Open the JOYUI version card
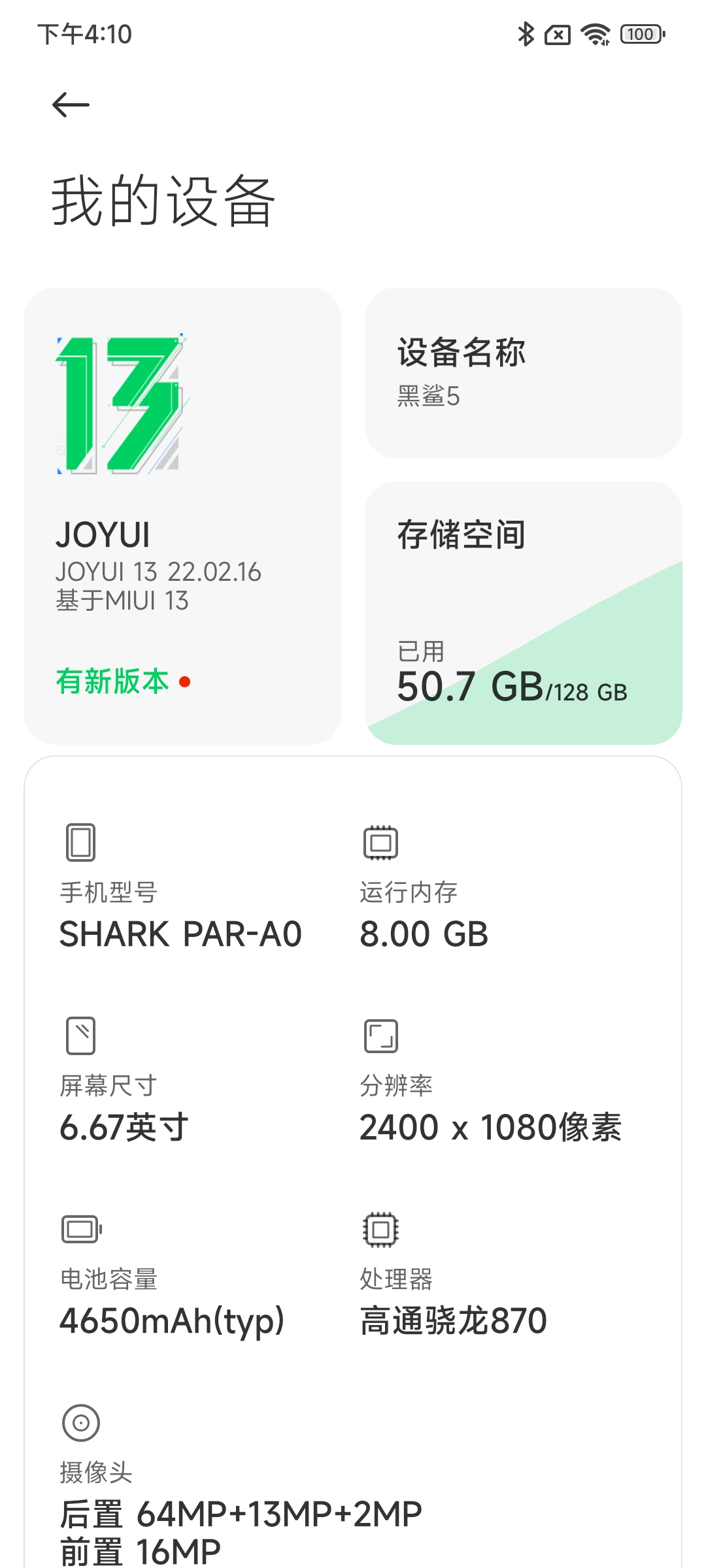Image resolution: width=706 pixels, height=1568 pixels. pyautogui.click(x=182, y=515)
